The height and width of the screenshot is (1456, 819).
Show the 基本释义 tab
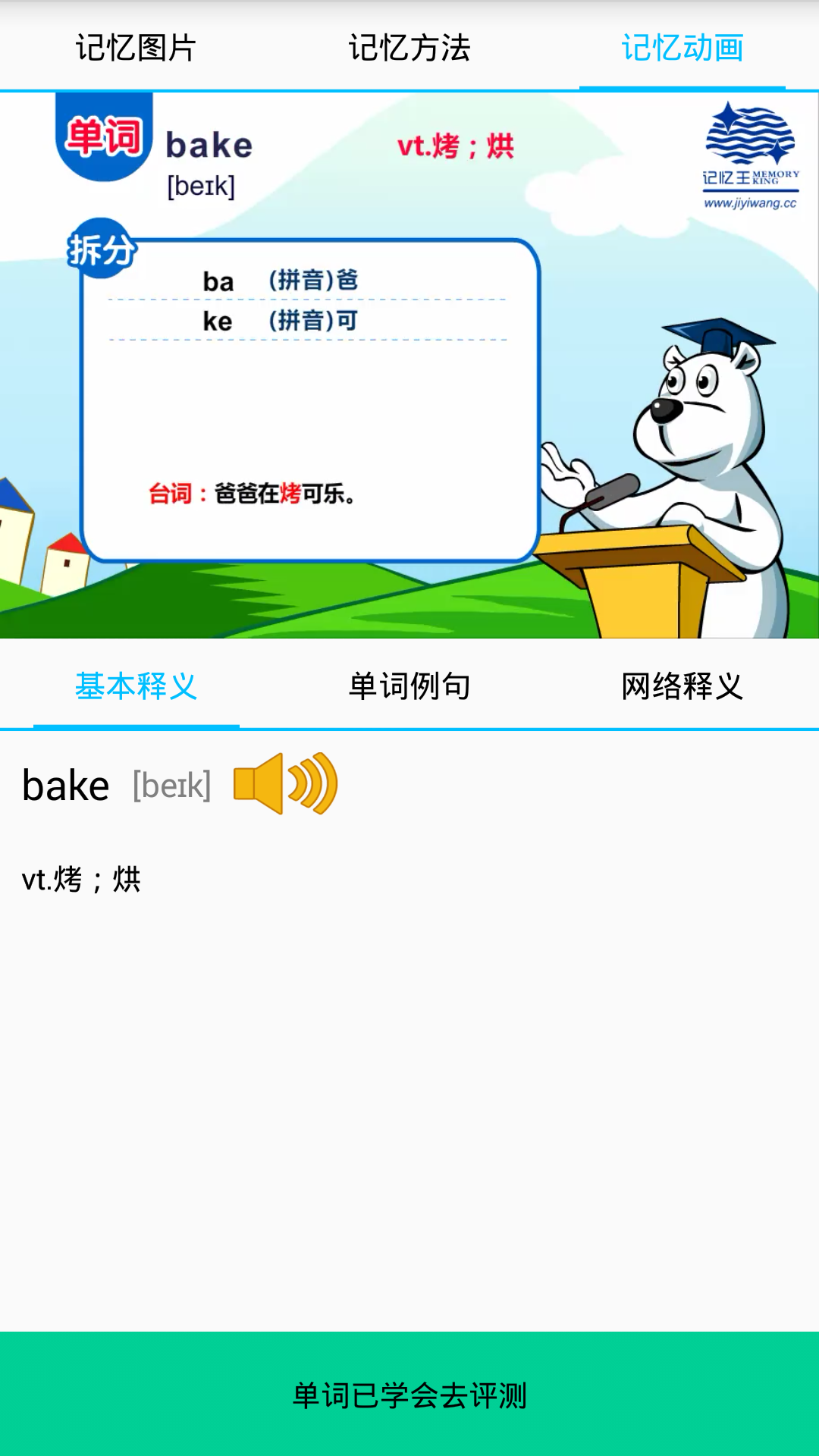click(x=136, y=686)
